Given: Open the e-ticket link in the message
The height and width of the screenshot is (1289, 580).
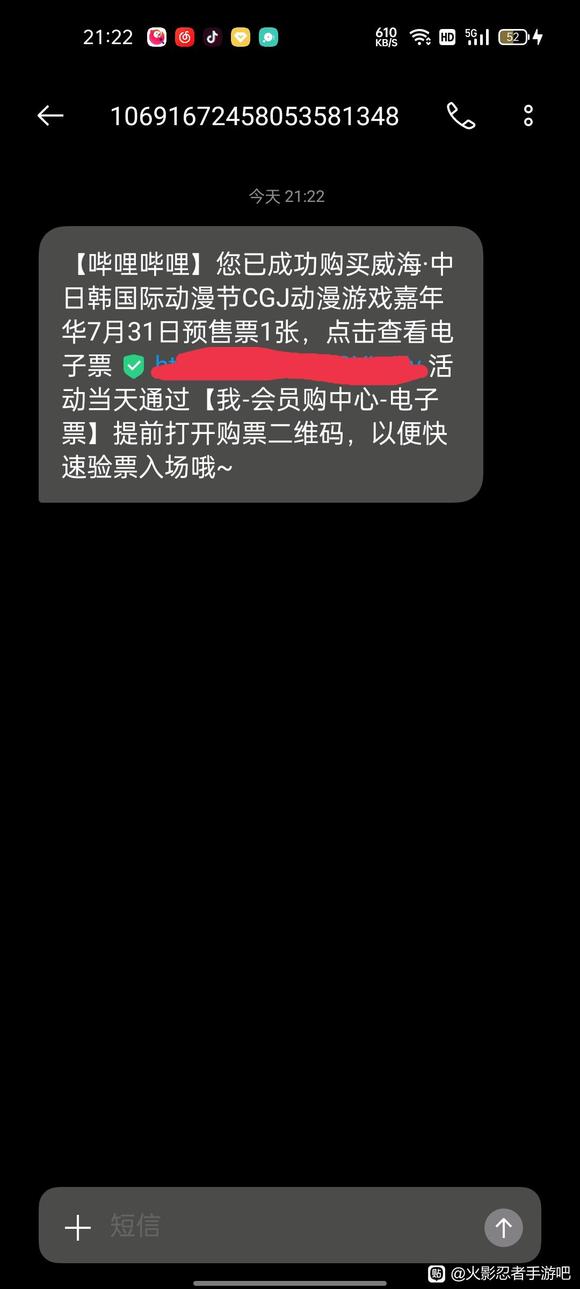Looking at the screenshot, I should point(288,366).
